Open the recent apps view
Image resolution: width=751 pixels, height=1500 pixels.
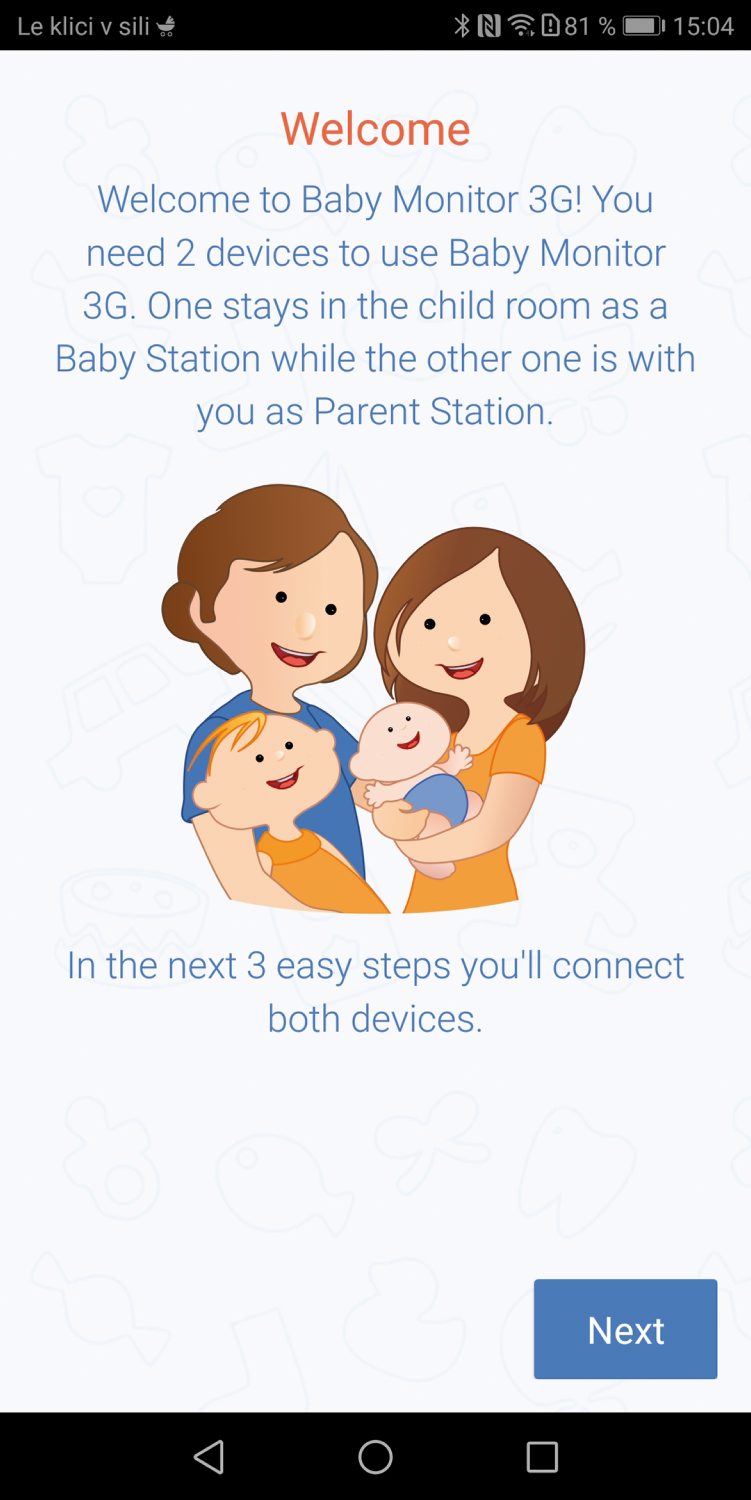[x=541, y=1457]
